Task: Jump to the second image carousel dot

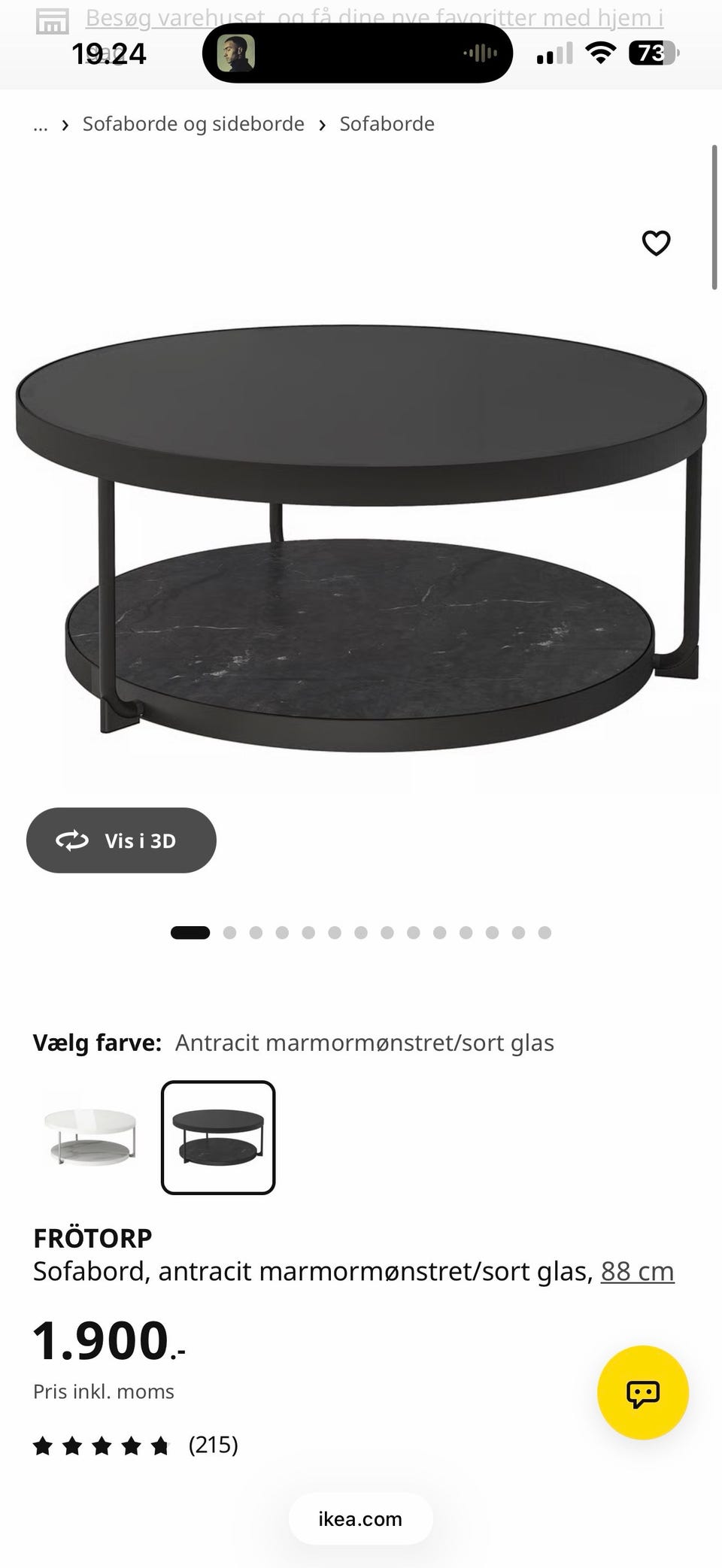Action: click(x=230, y=933)
